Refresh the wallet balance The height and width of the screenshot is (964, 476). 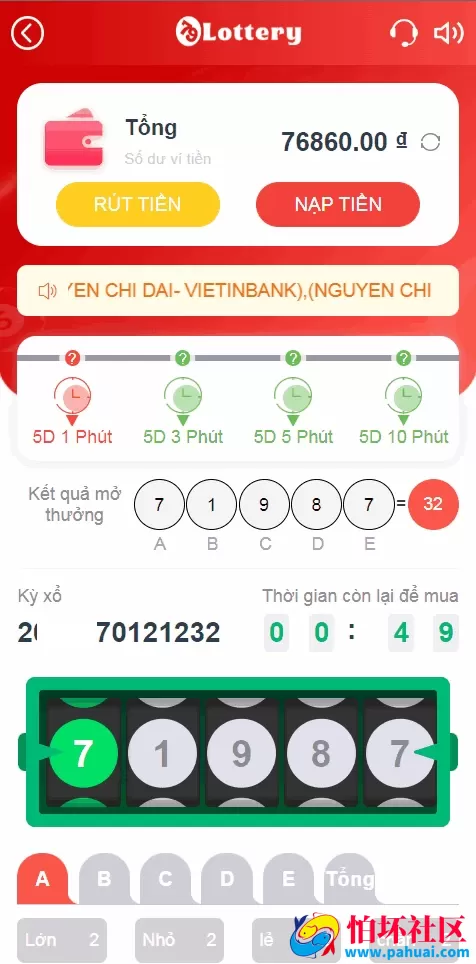(x=430, y=143)
